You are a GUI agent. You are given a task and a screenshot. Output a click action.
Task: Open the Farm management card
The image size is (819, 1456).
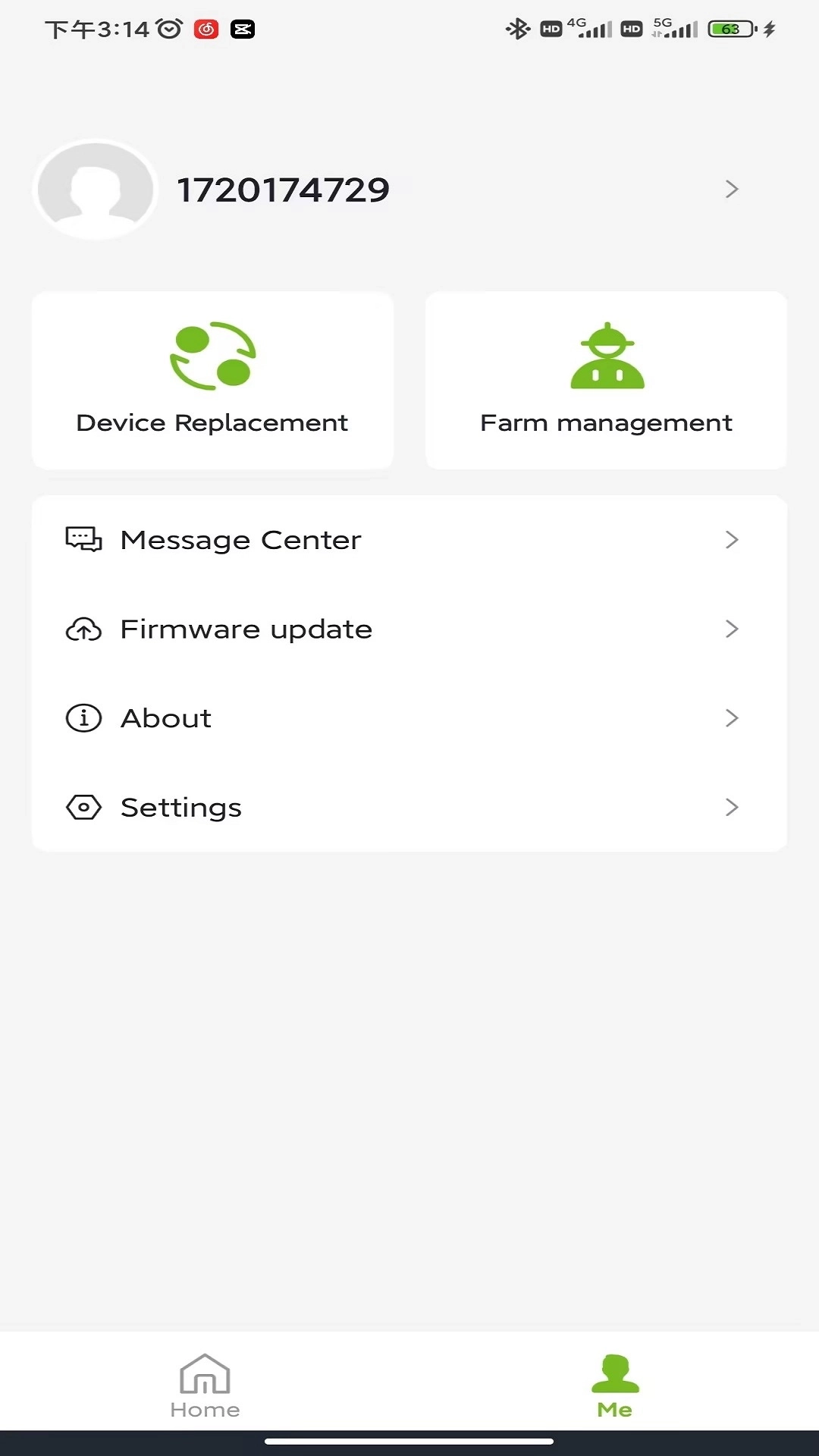click(606, 381)
